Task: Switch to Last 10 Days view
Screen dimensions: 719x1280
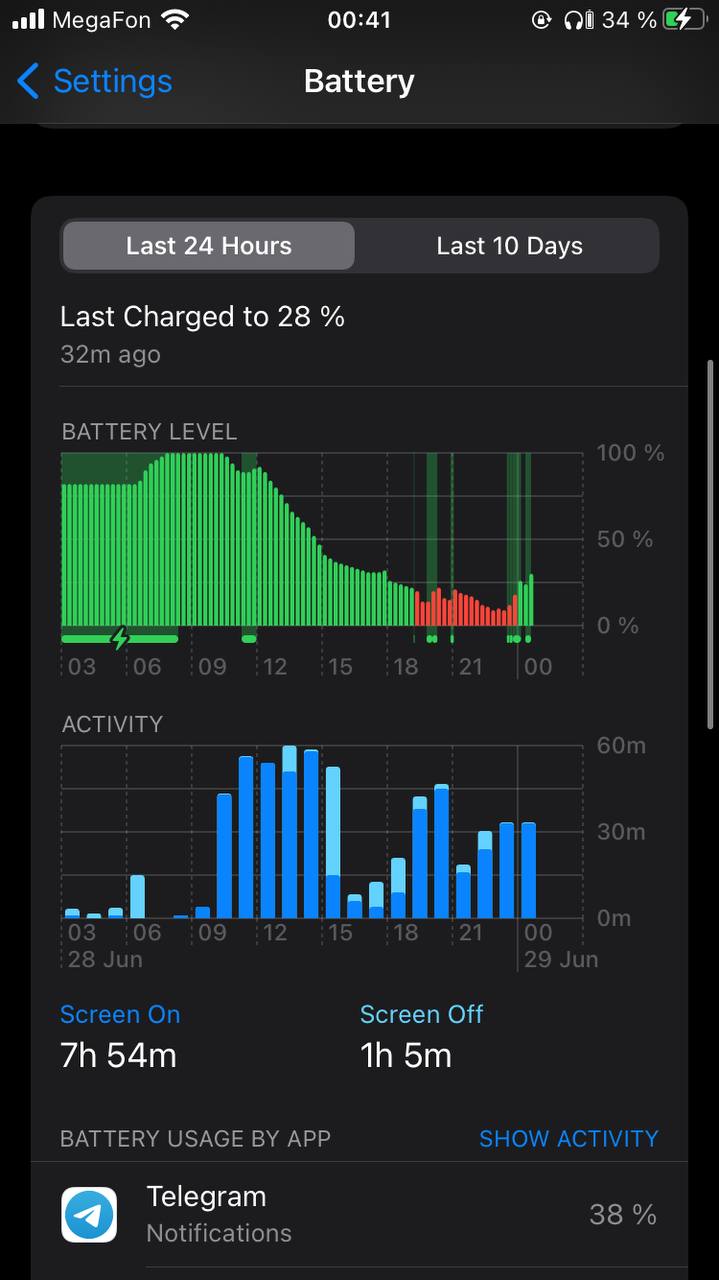Action: click(509, 246)
